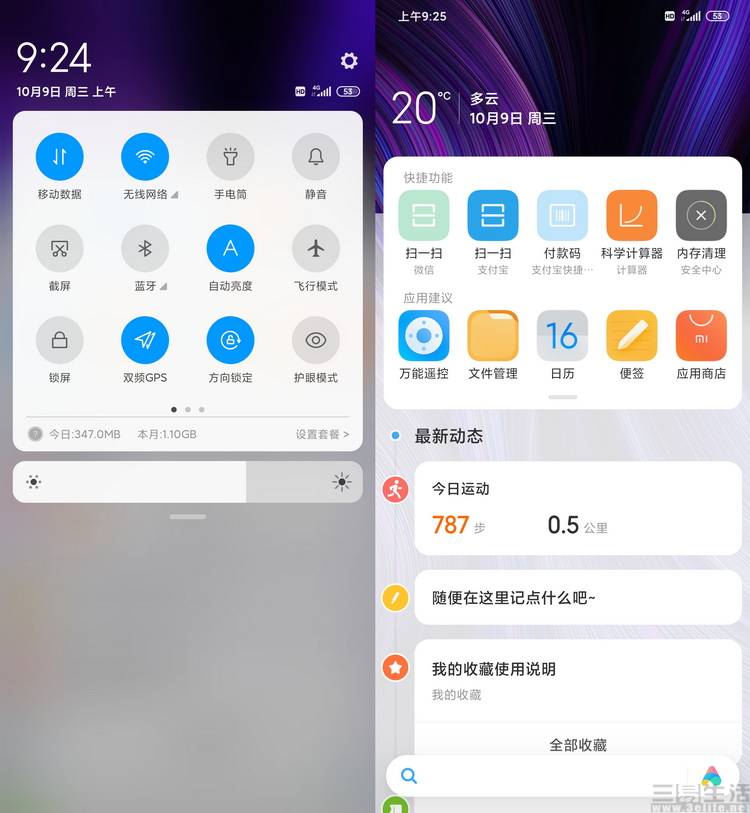Open settings via the gear icon
The width and height of the screenshot is (750, 813).
point(349,61)
